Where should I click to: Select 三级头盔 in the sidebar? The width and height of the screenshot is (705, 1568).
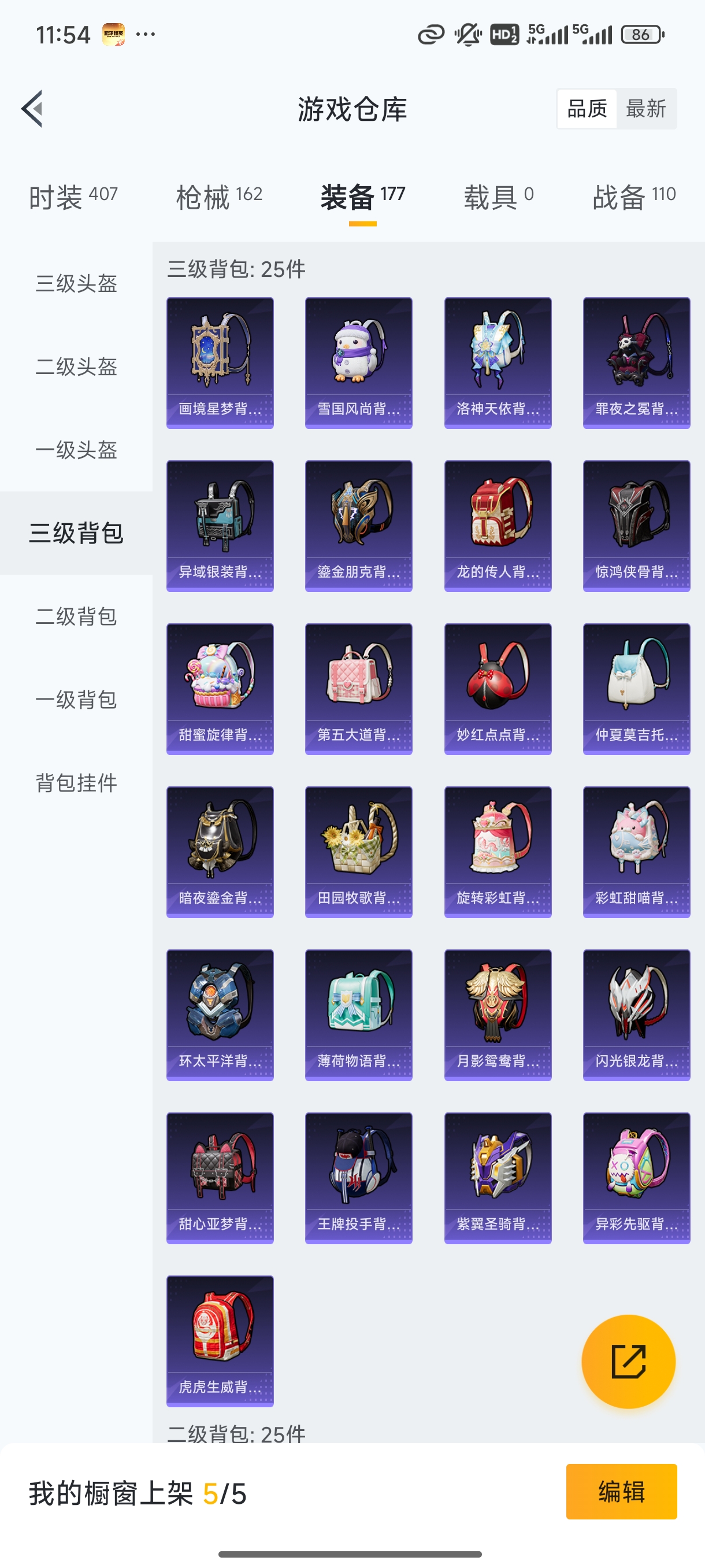pyautogui.click(x=76, y=284)
